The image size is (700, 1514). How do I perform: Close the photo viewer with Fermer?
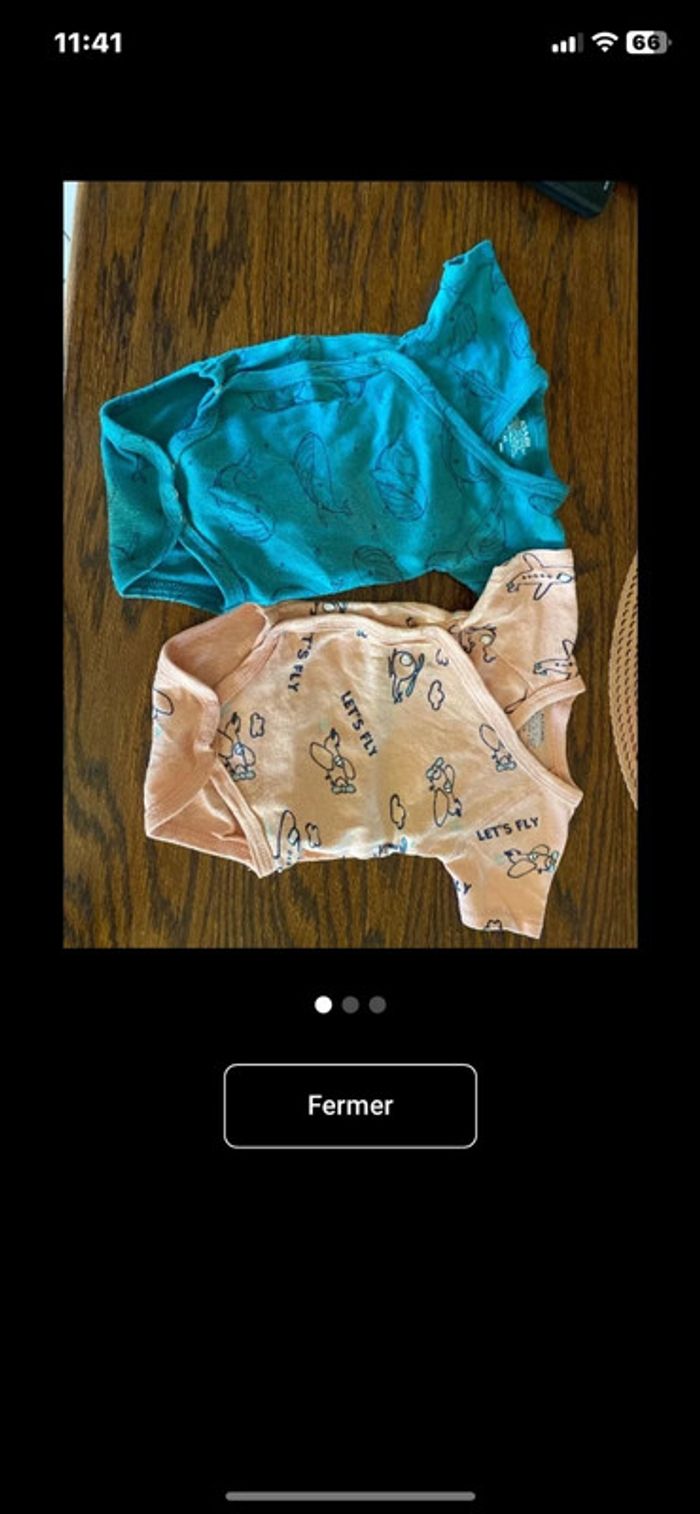coord(350,1105)
